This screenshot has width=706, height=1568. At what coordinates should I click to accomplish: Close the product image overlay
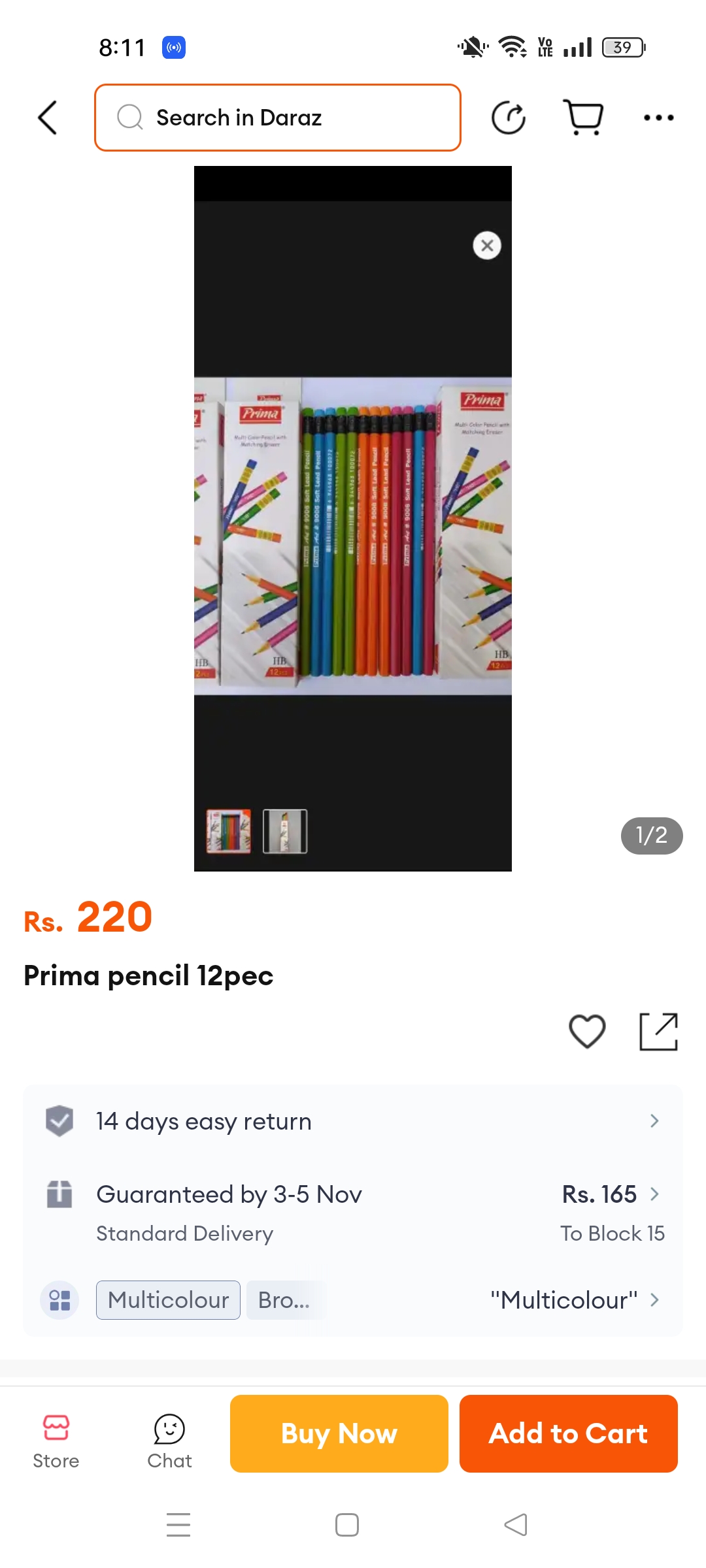(x=487, y=246)
